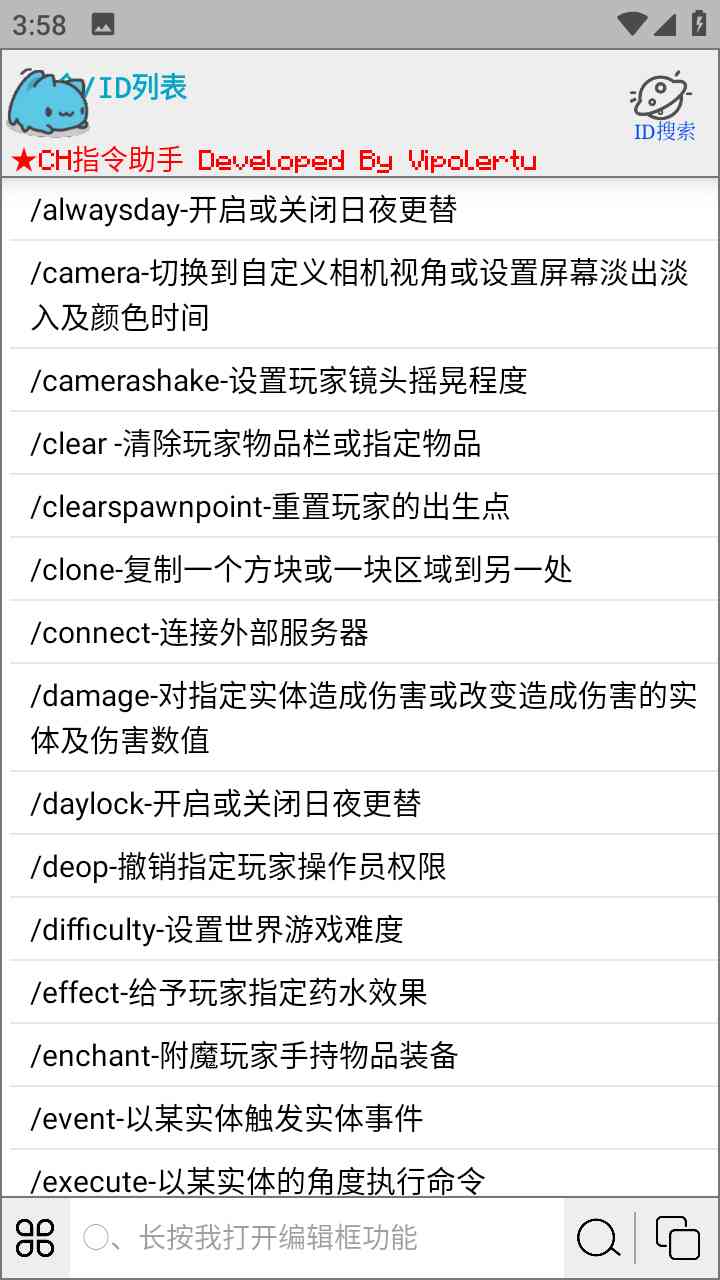View the /enchant command details
Screen dimensions: 720x1280
360,1056
